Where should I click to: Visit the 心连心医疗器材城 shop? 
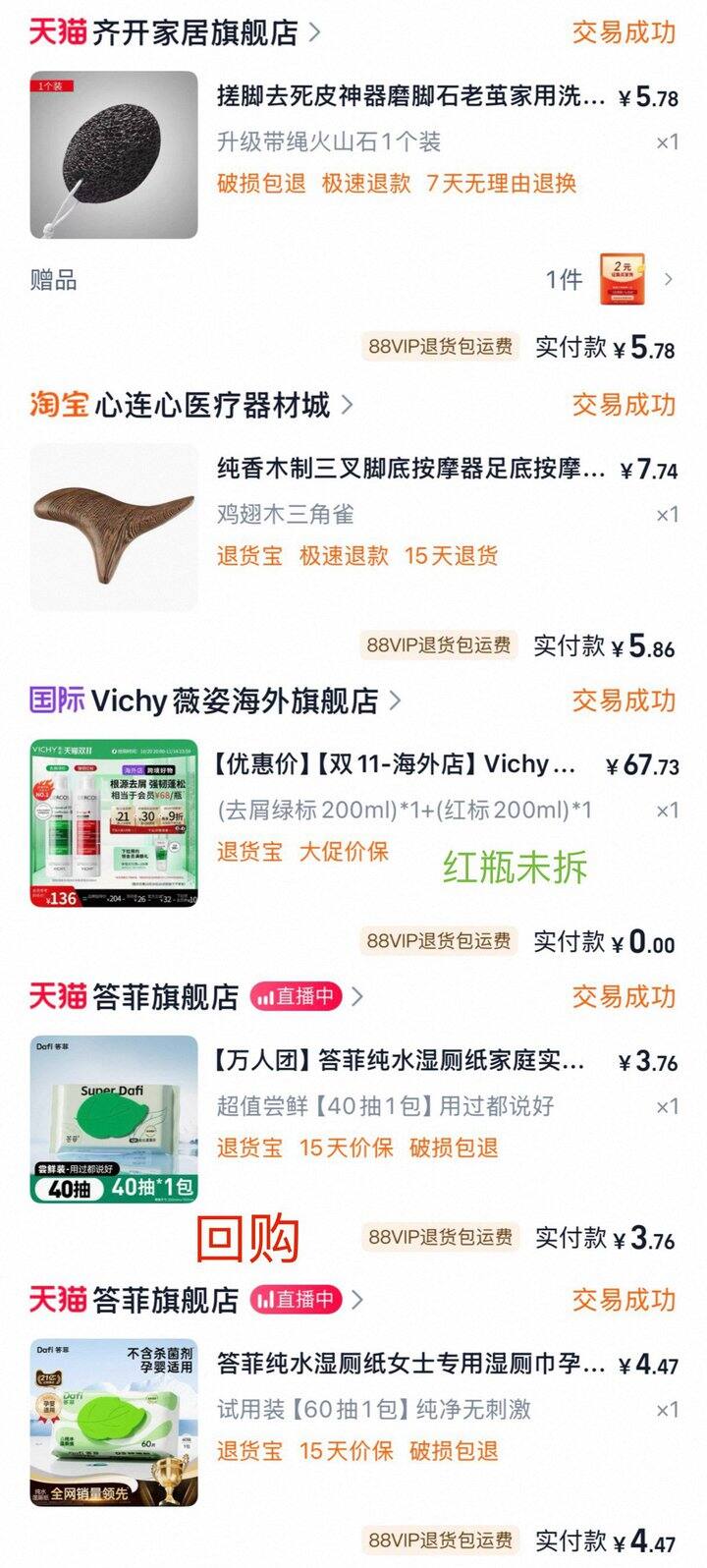coord(211,405)
